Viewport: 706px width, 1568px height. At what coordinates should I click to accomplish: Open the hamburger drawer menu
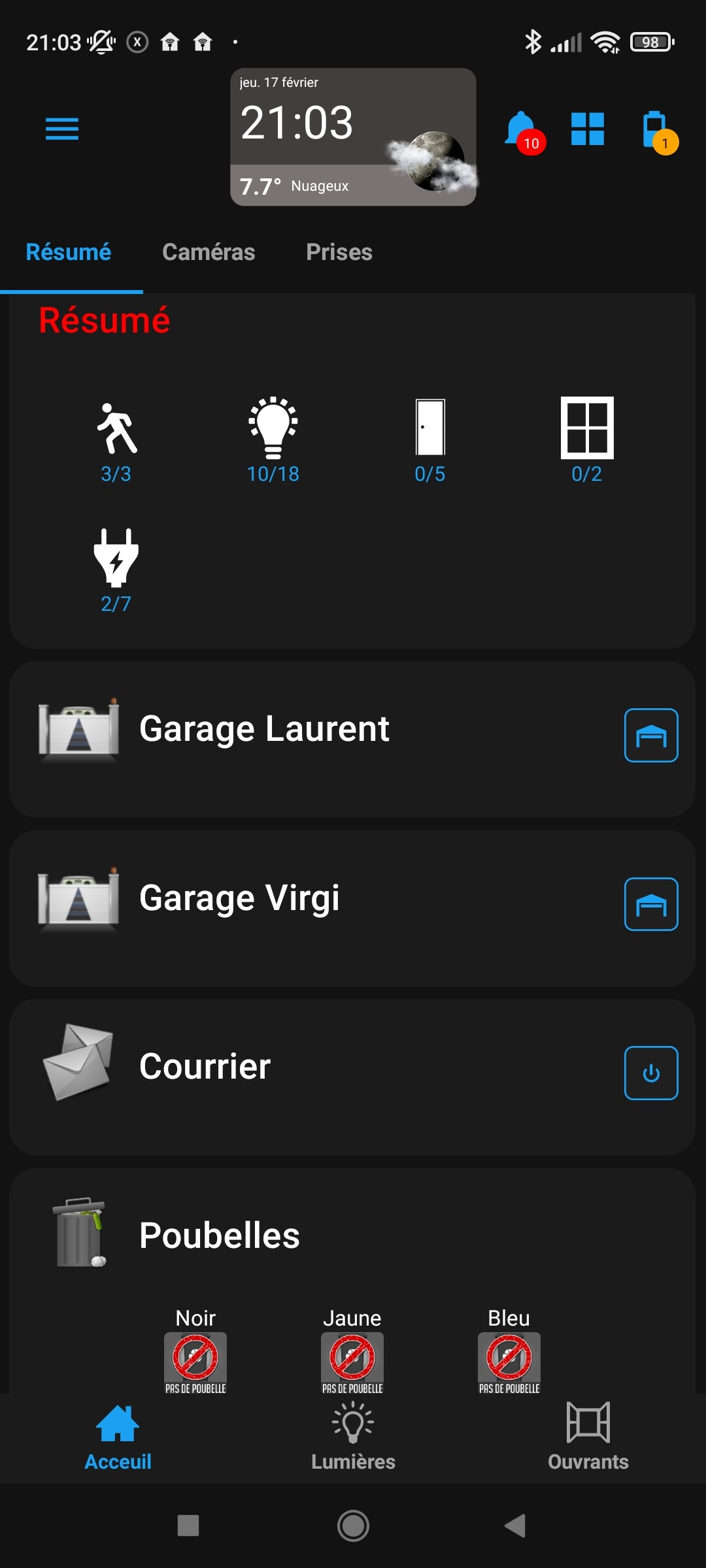pyautogui.click(x=62, y=129)
